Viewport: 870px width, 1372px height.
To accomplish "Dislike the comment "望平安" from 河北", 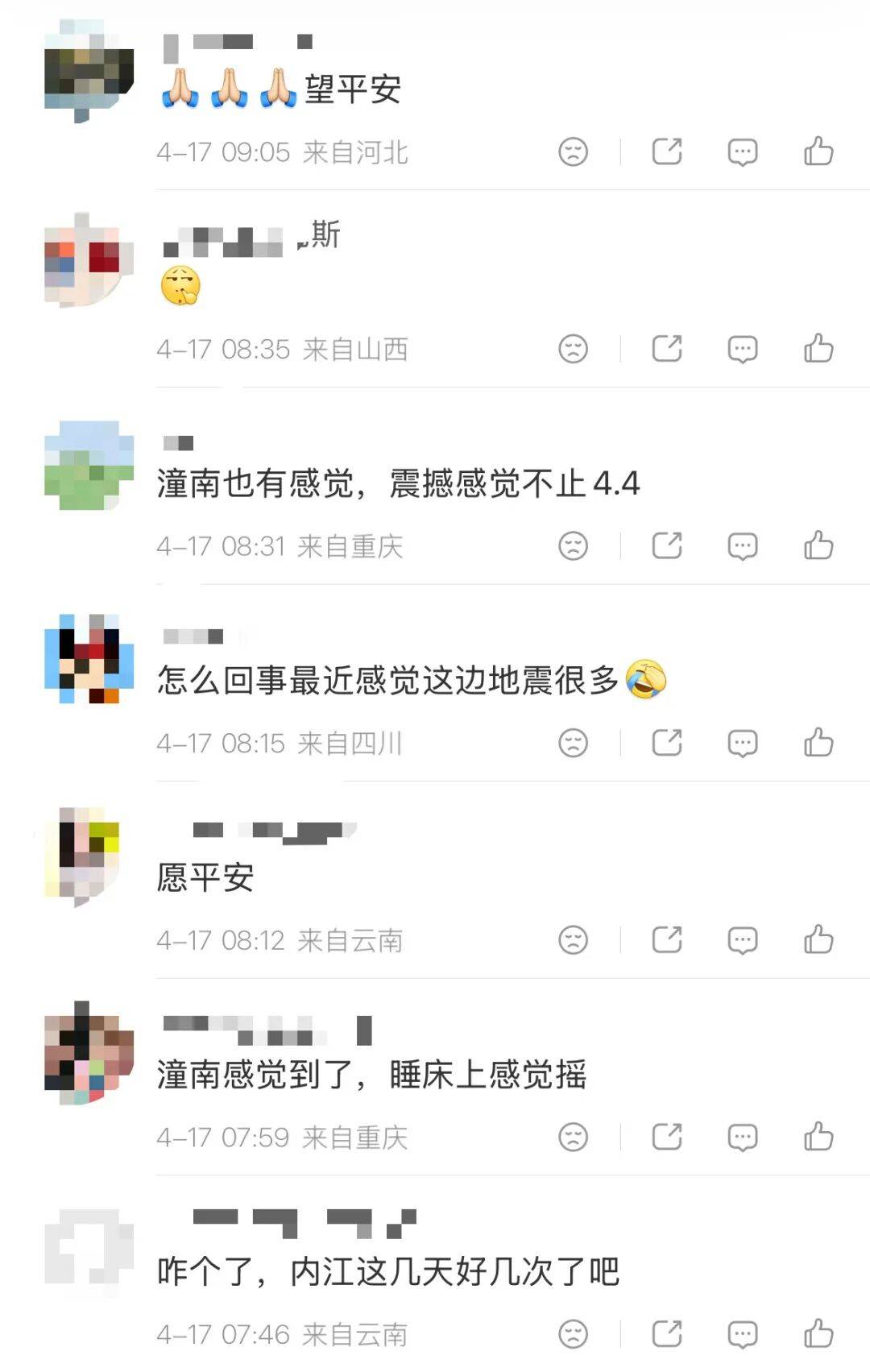I will [x=573, y=151].
